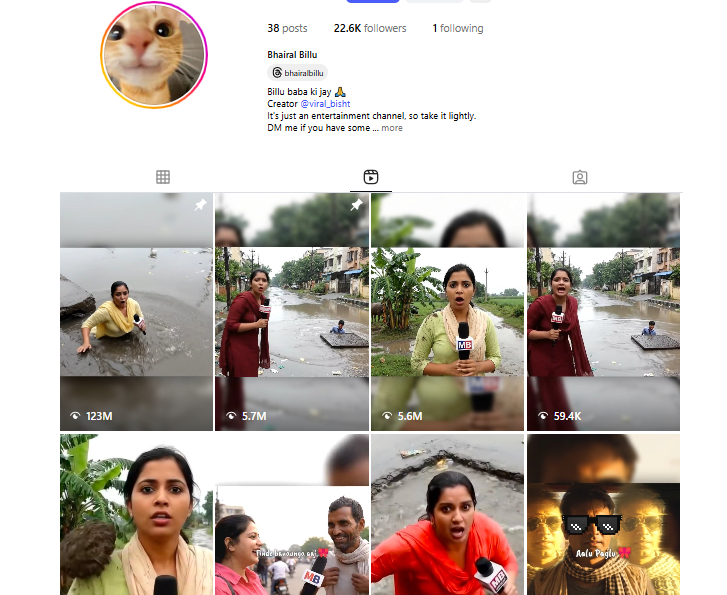This screenshot has height=595, width=727.
Task: Switch to the tagged posts tab
Action: (x=579, y=177)
